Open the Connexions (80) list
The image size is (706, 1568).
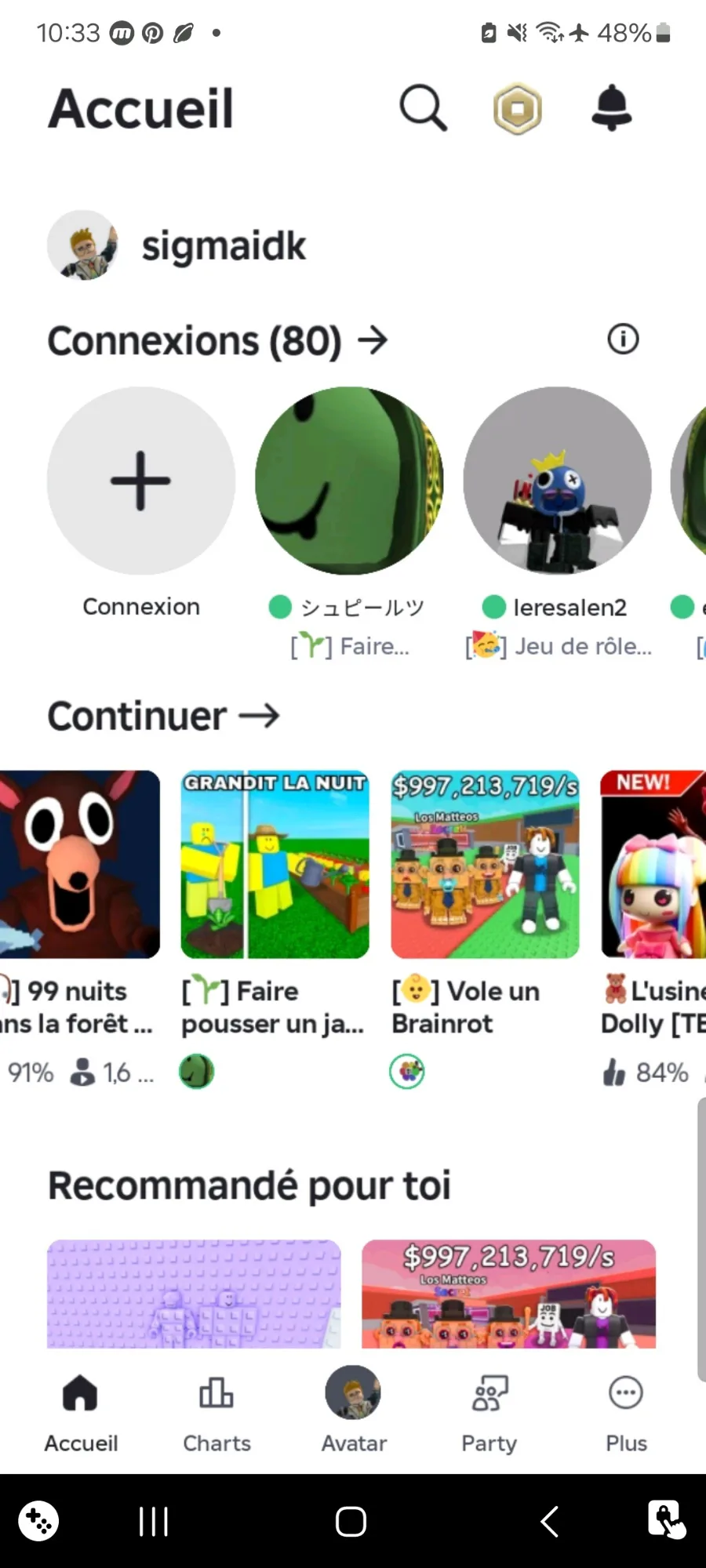coord(217,341)
